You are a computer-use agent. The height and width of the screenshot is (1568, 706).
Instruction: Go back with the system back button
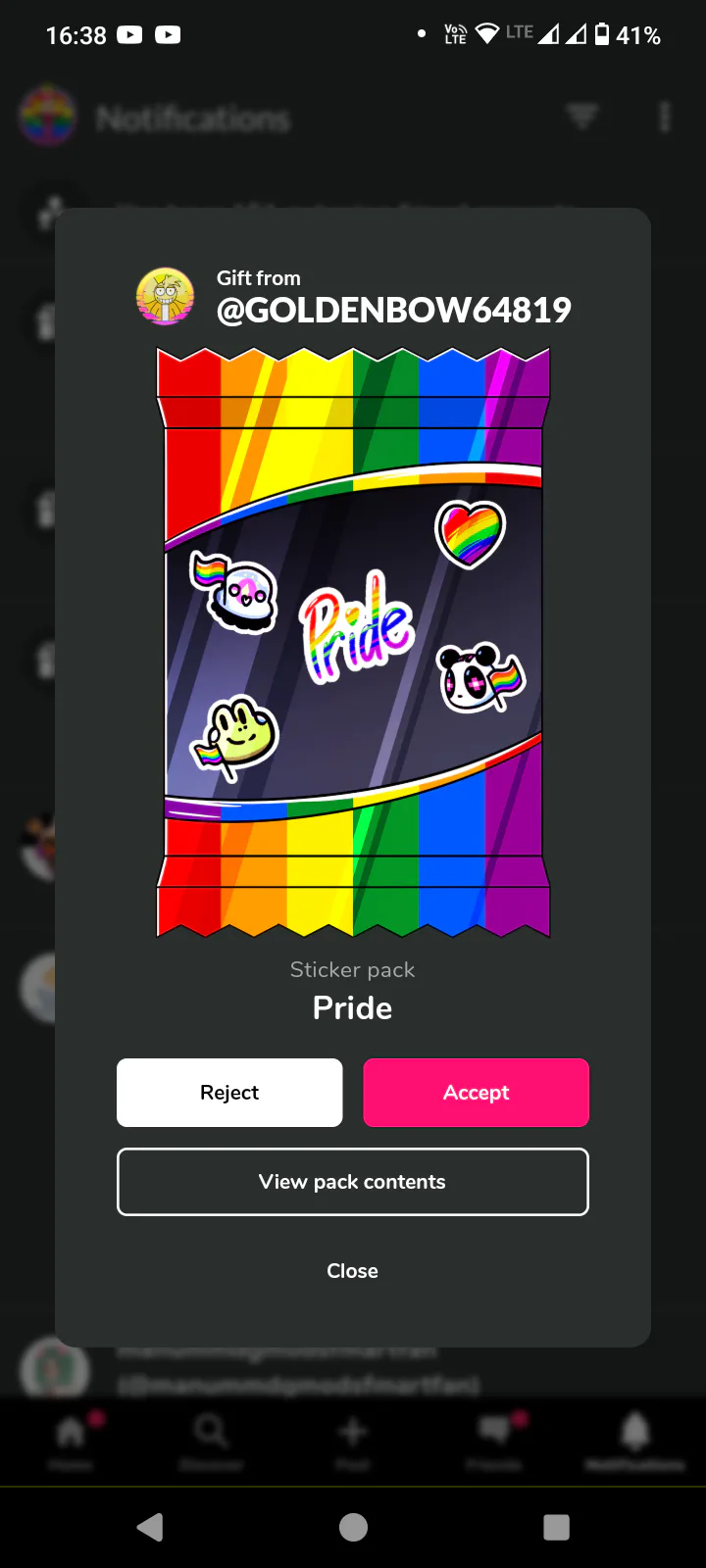150,1527
